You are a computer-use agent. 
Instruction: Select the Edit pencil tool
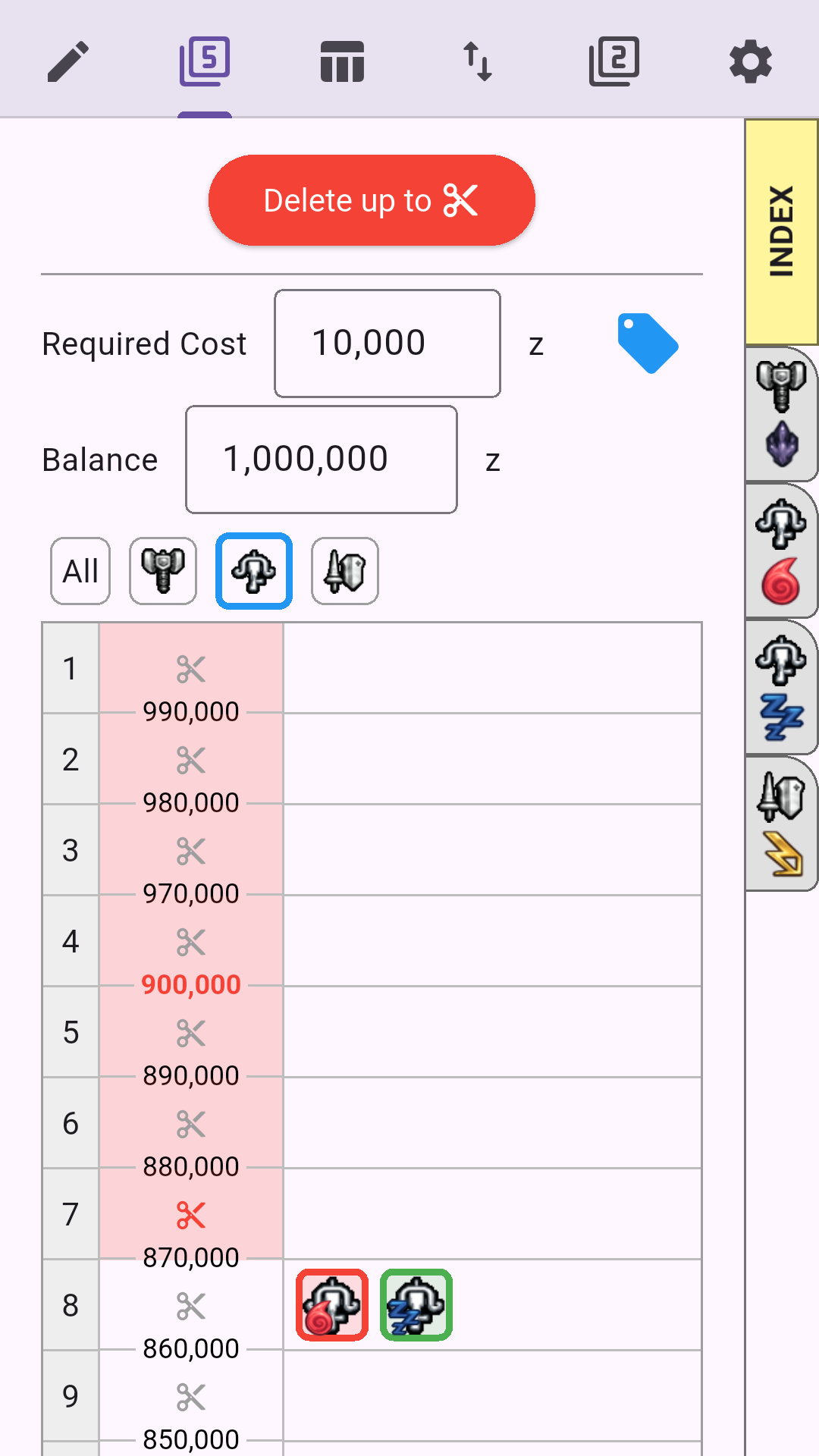point(71,62)
